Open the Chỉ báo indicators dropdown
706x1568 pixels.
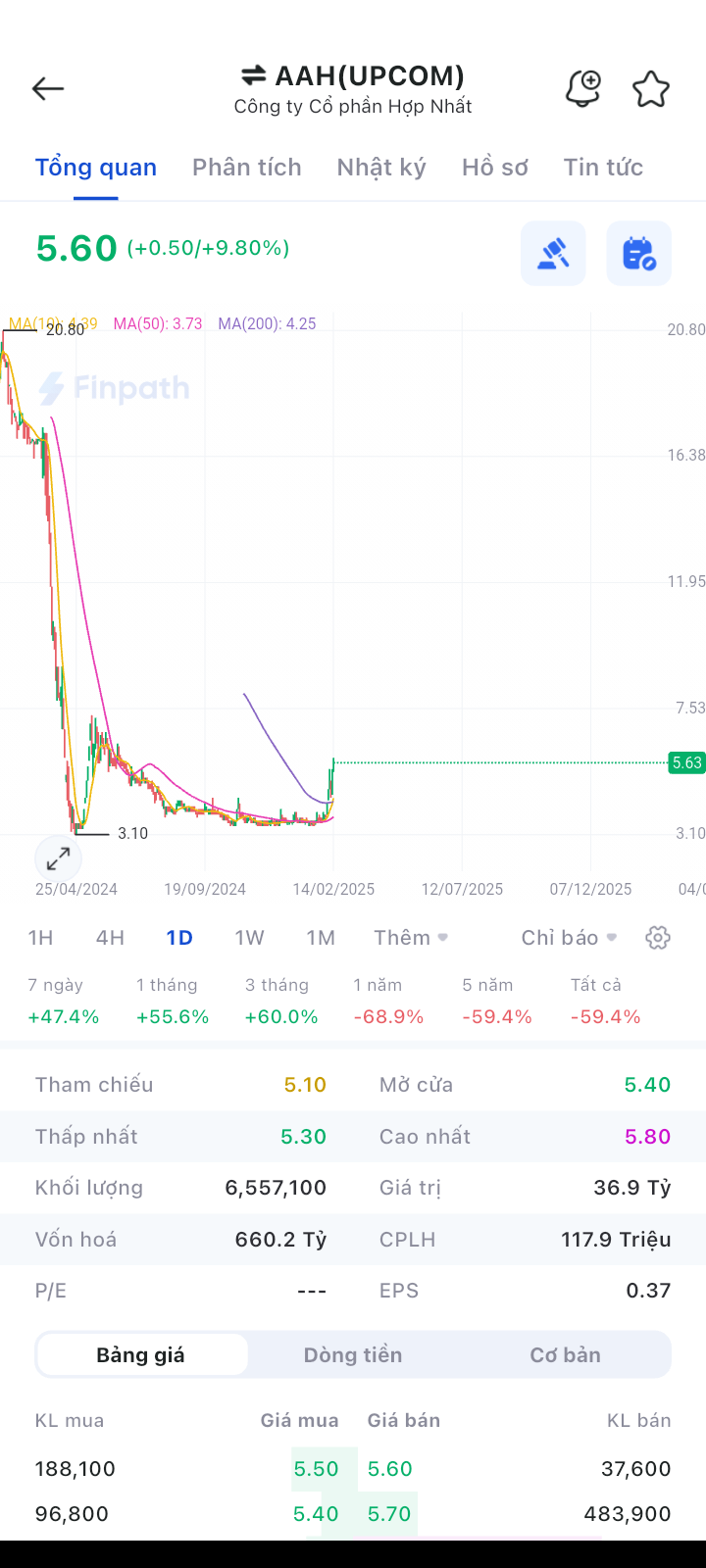569,938
